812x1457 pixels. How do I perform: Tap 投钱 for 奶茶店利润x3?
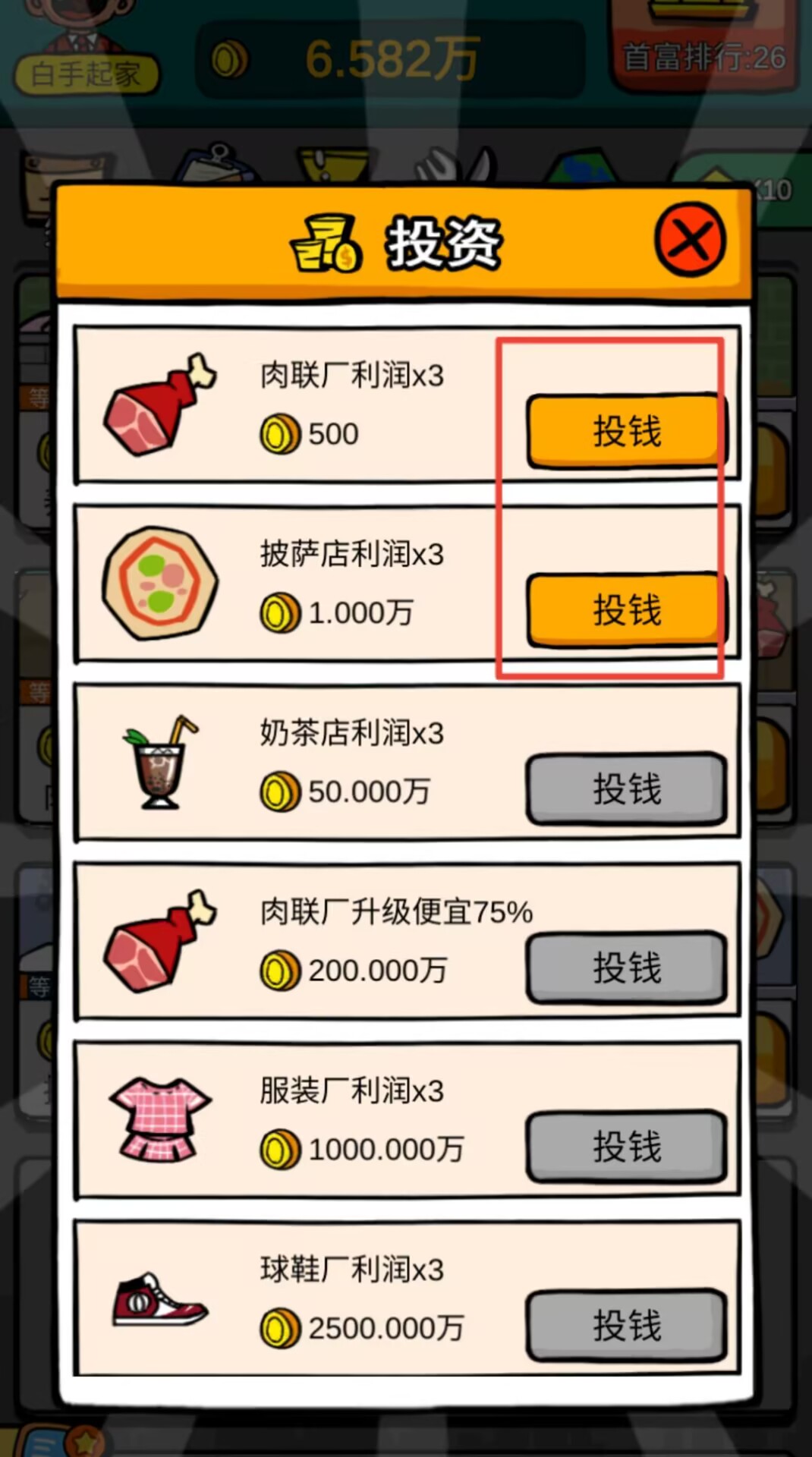click(x=626, y=789)
